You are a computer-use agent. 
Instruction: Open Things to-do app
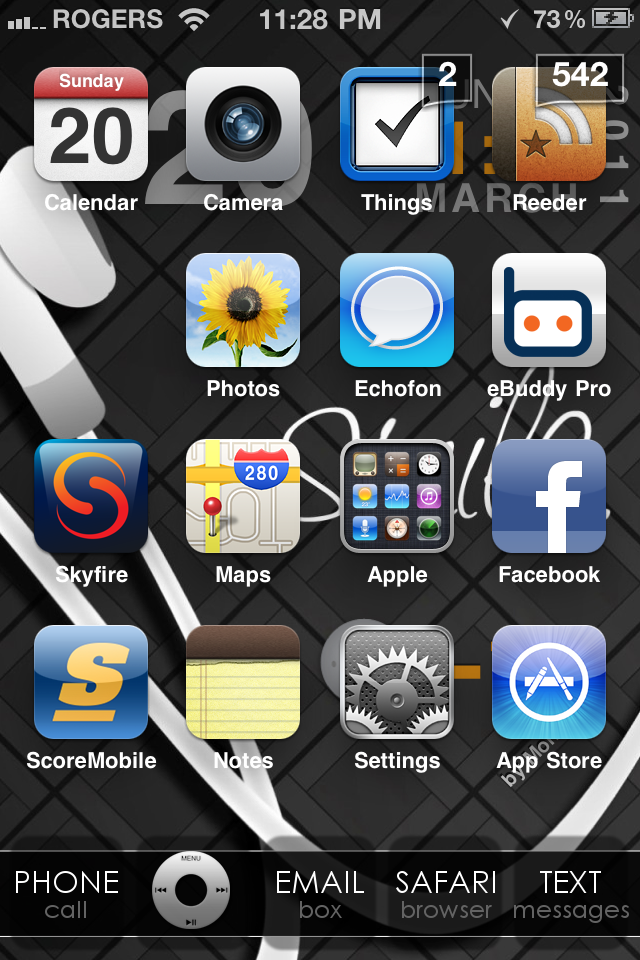pos(397,124)
